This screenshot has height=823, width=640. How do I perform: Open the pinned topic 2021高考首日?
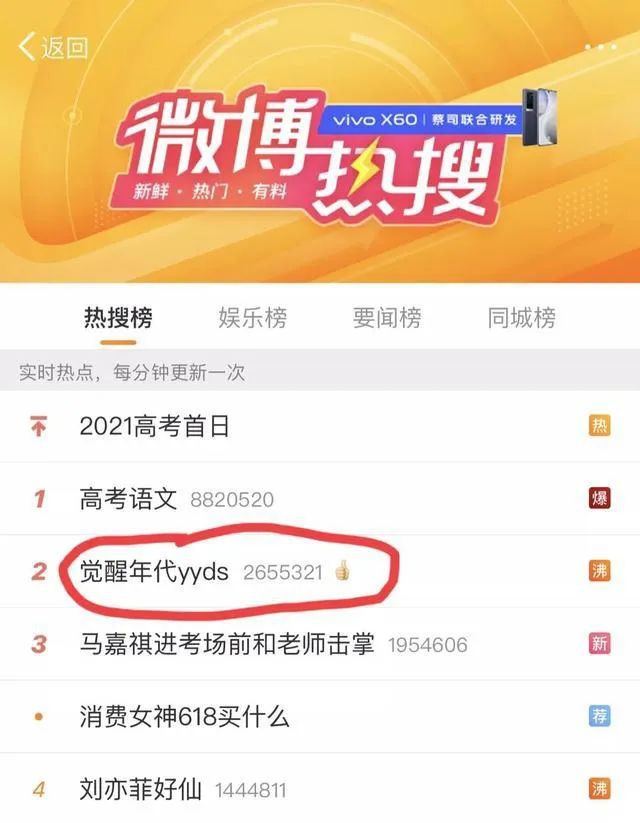tap(155, 427)
